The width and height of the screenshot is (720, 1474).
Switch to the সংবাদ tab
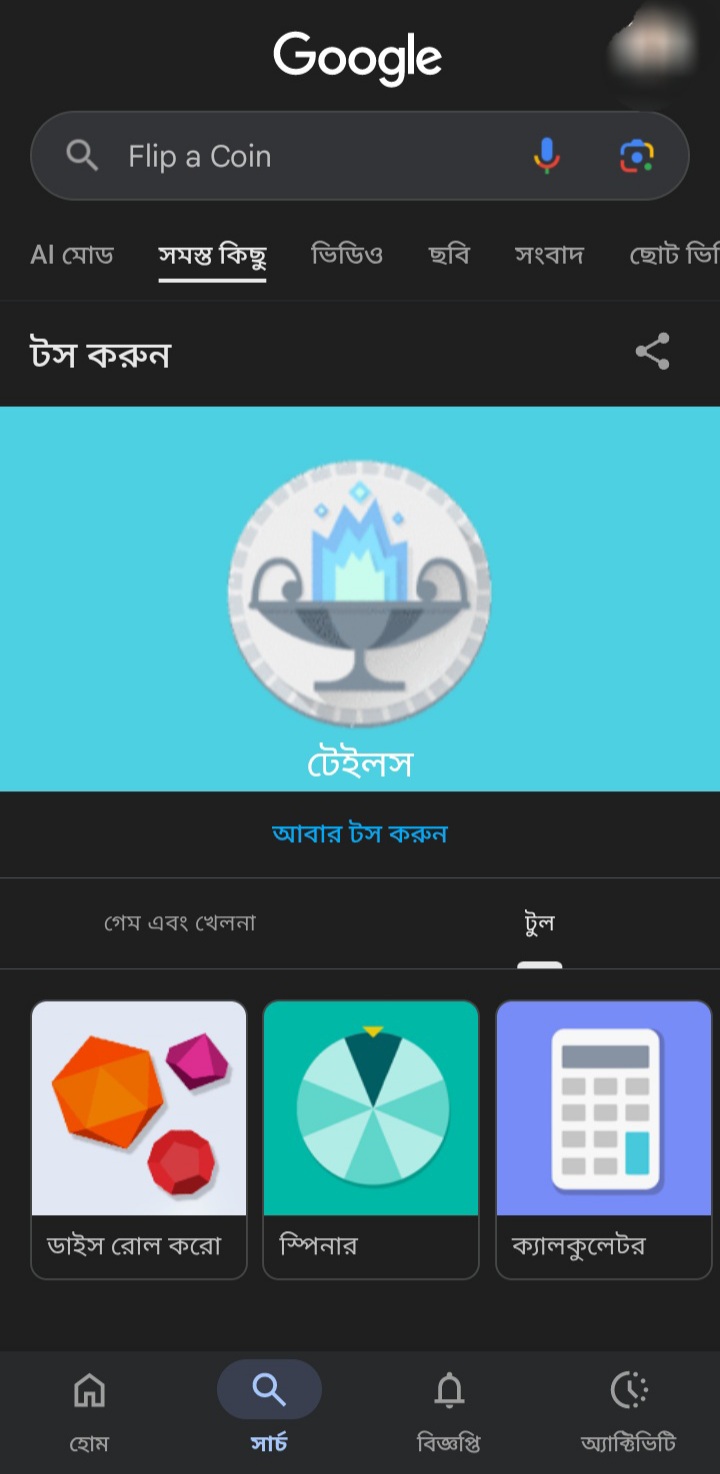click(x=549, y=255)
